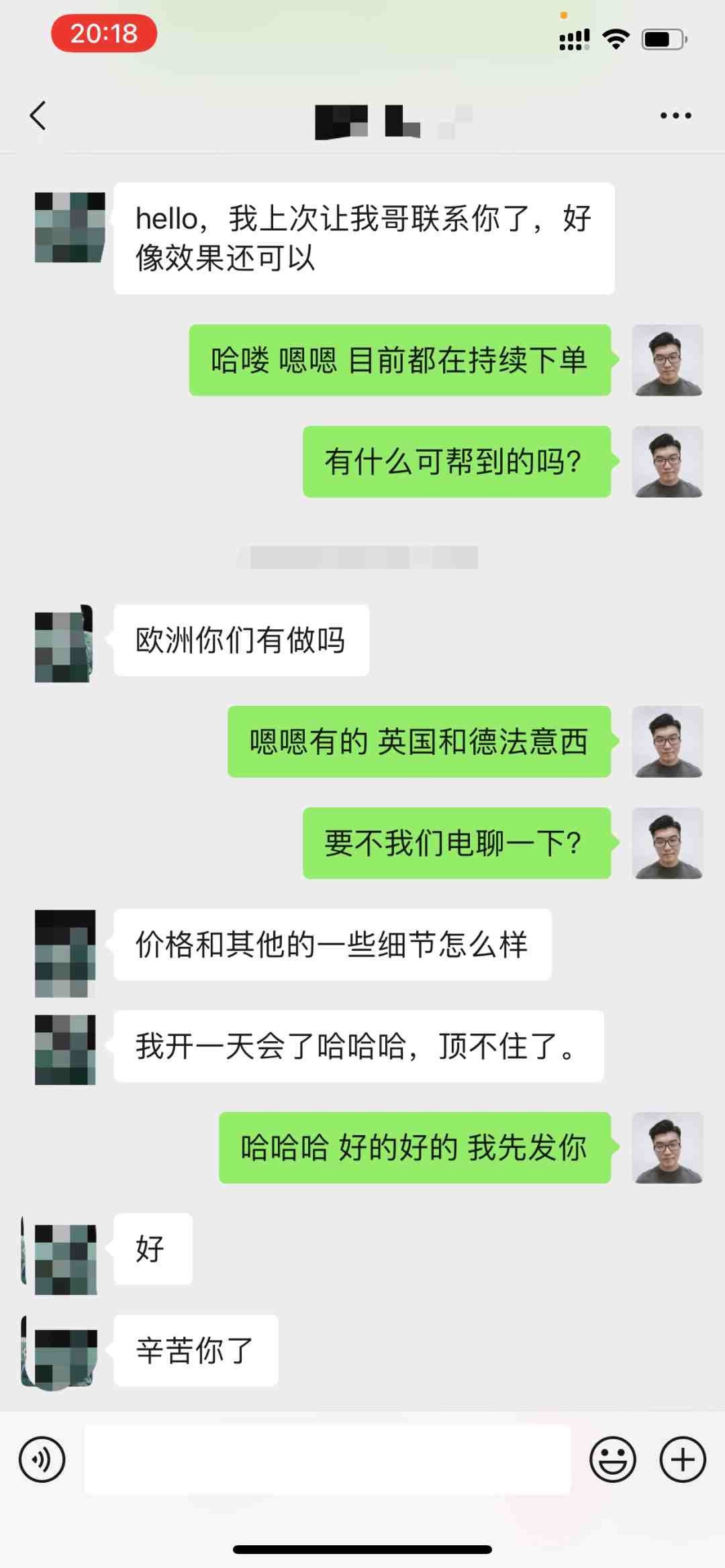This screenshot has width=725, height=1568.
Task: Tap the message text field
Action: click(x=328, y=1459)
